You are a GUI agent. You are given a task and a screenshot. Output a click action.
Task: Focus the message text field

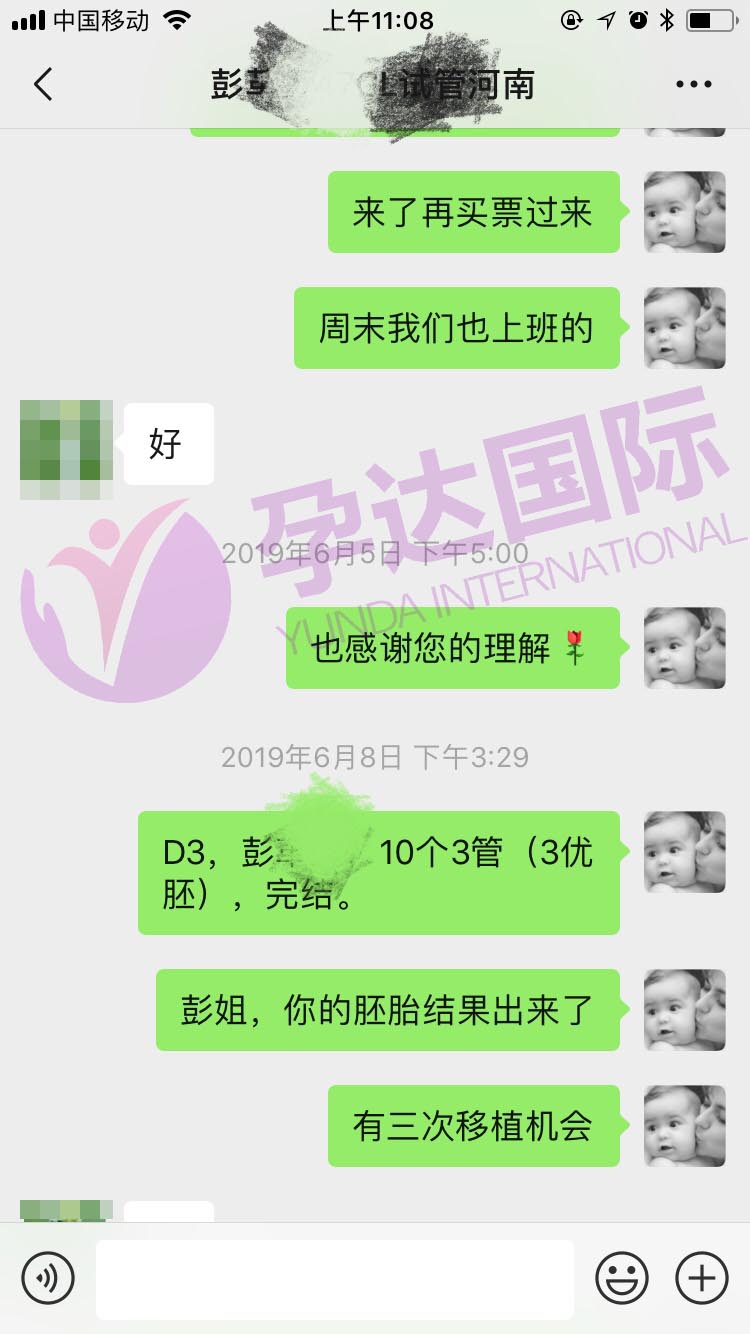[x=335, y=1279]
